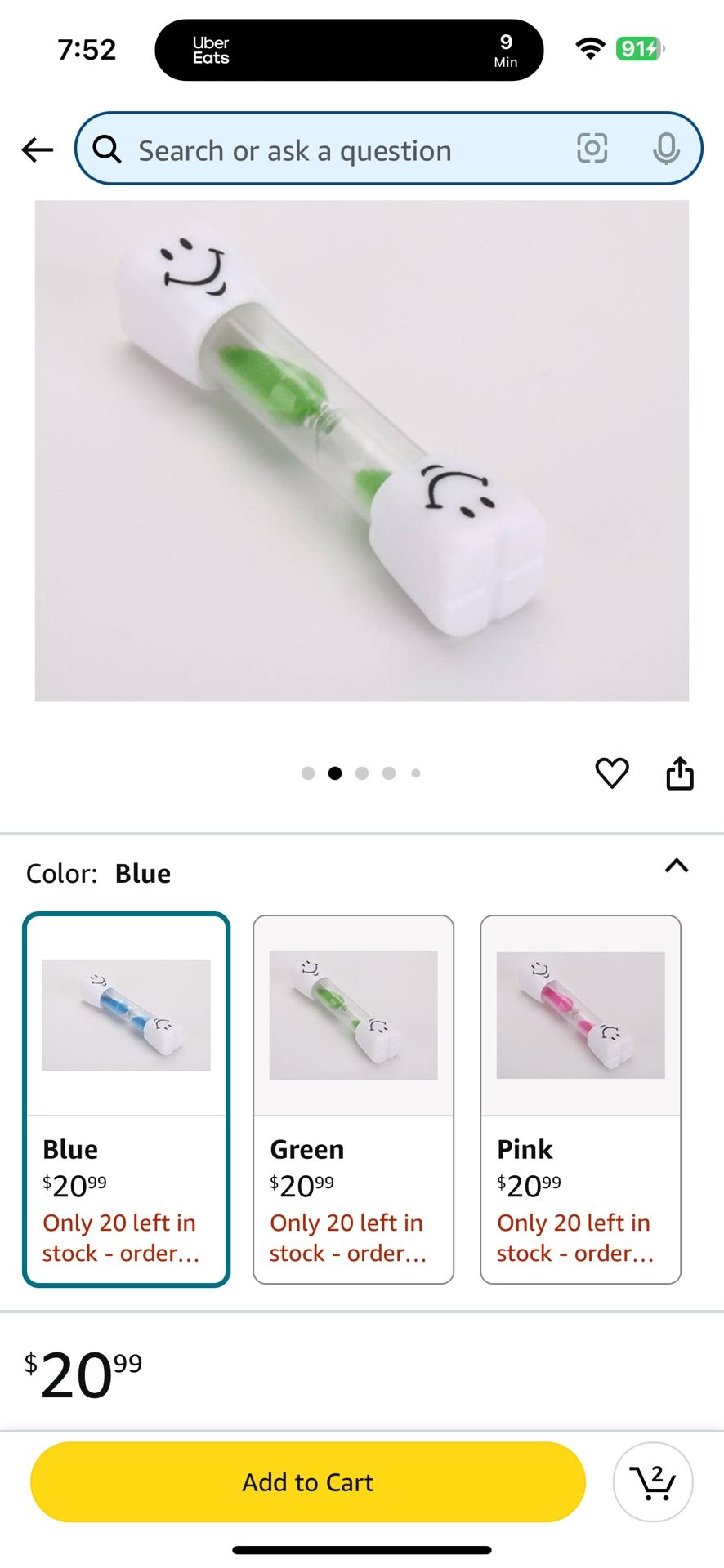
Task: Open the Blue stock warning link
Action: click(119, 1237)
